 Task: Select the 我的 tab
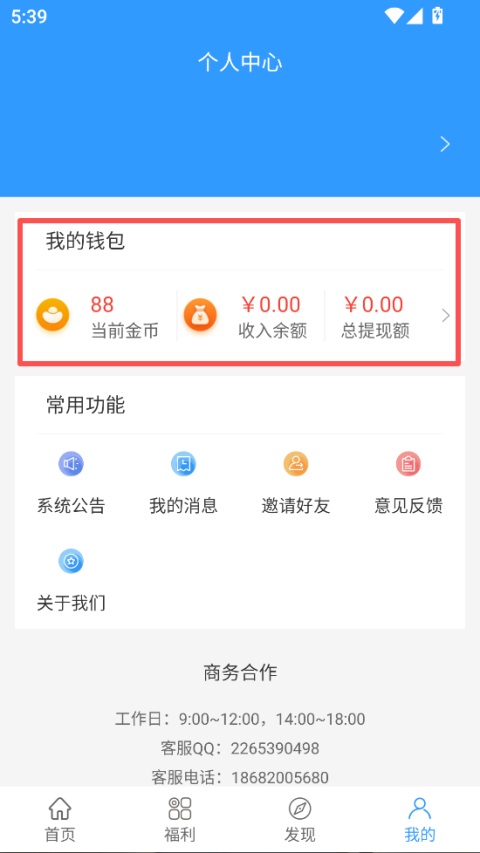[420, 820]
